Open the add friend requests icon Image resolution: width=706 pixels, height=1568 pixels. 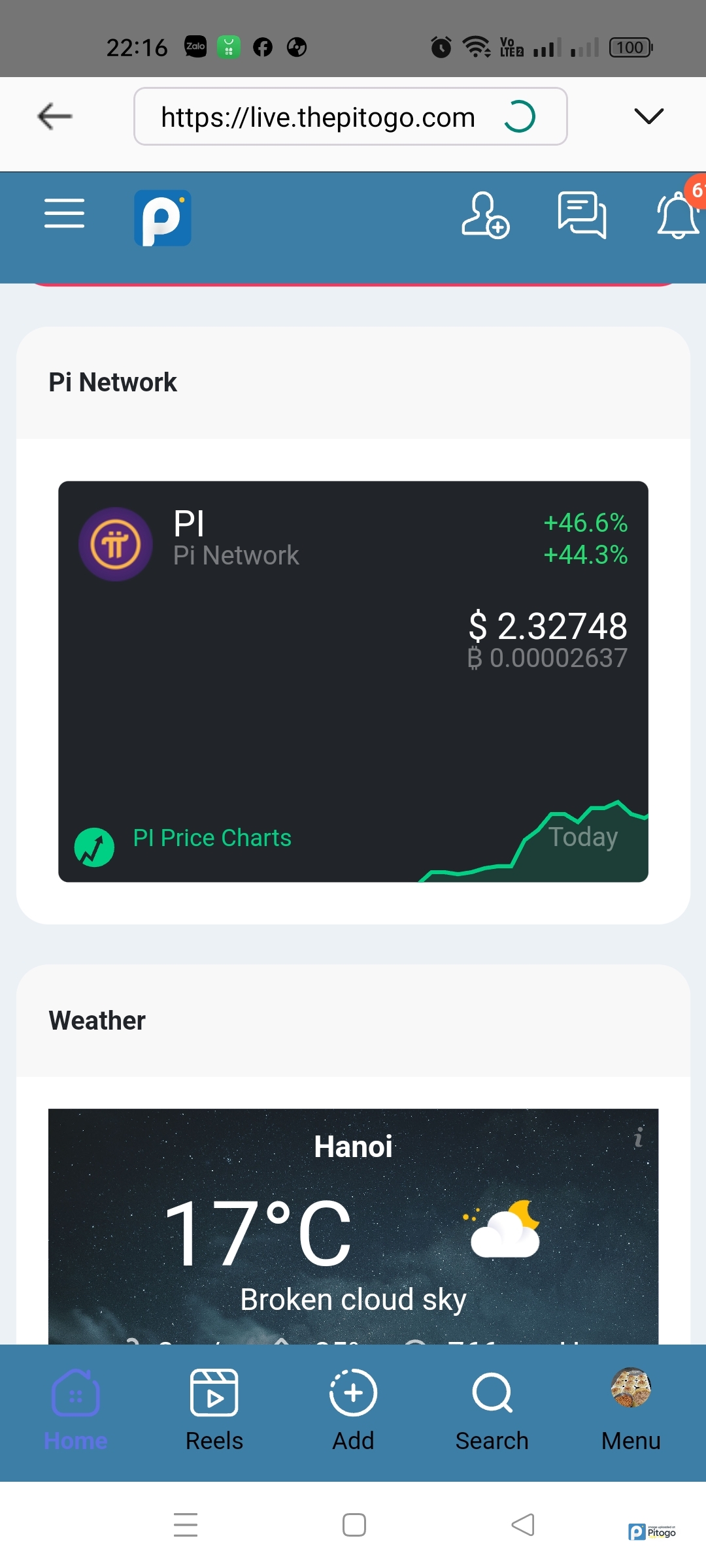tap(484, 215)
